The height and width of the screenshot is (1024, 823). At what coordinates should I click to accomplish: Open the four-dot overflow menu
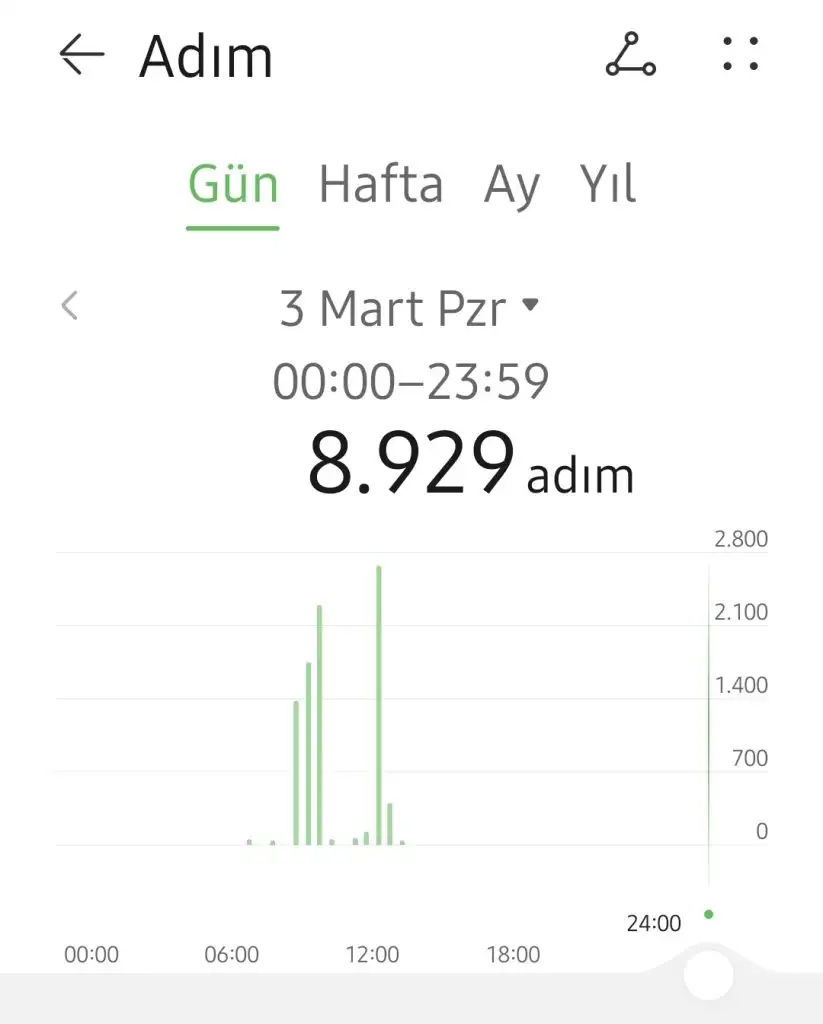tap(741, 54)
